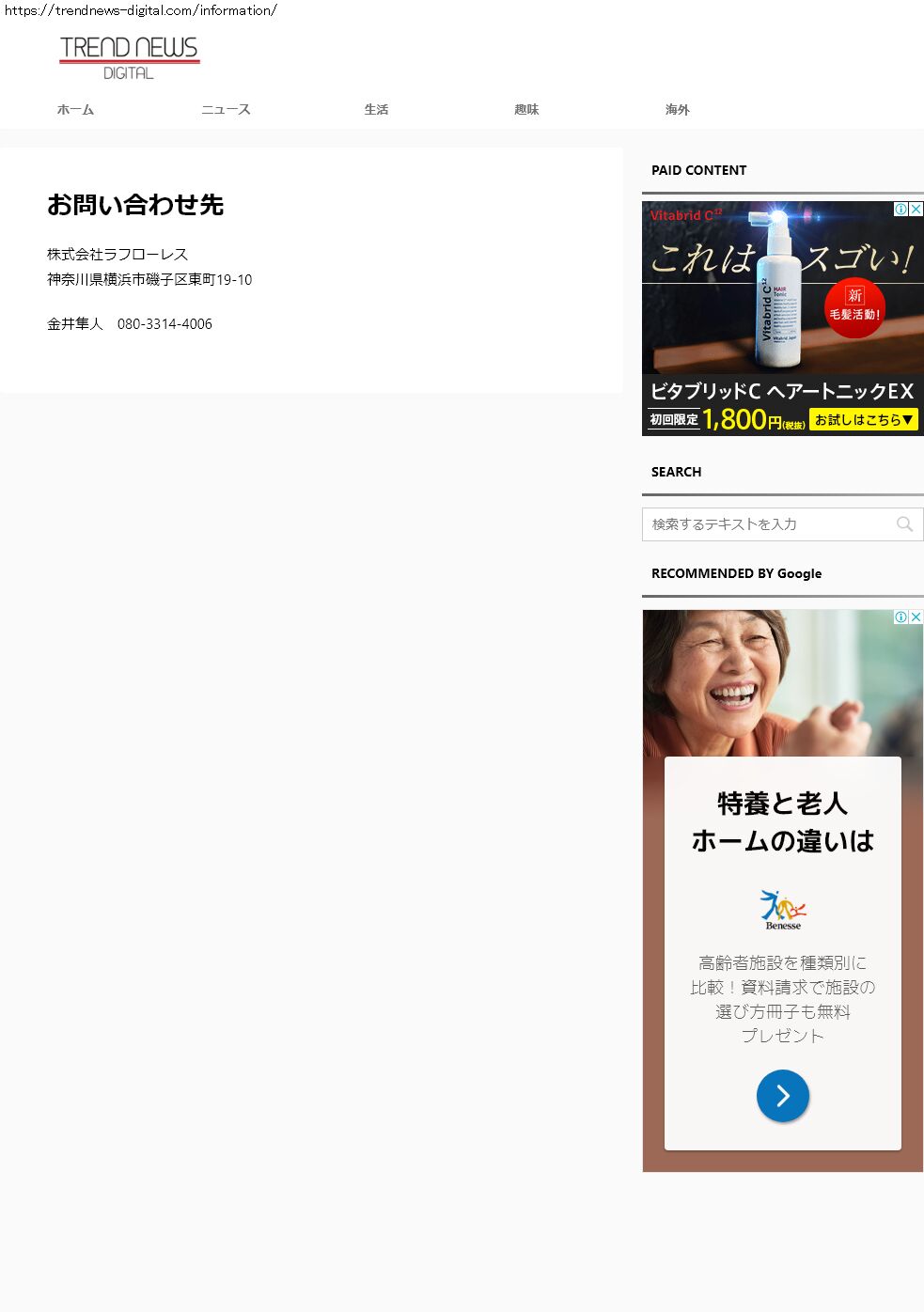Close the Vitabrid ad banner
Screen dimensions: 924x1312
click(916, 209)
